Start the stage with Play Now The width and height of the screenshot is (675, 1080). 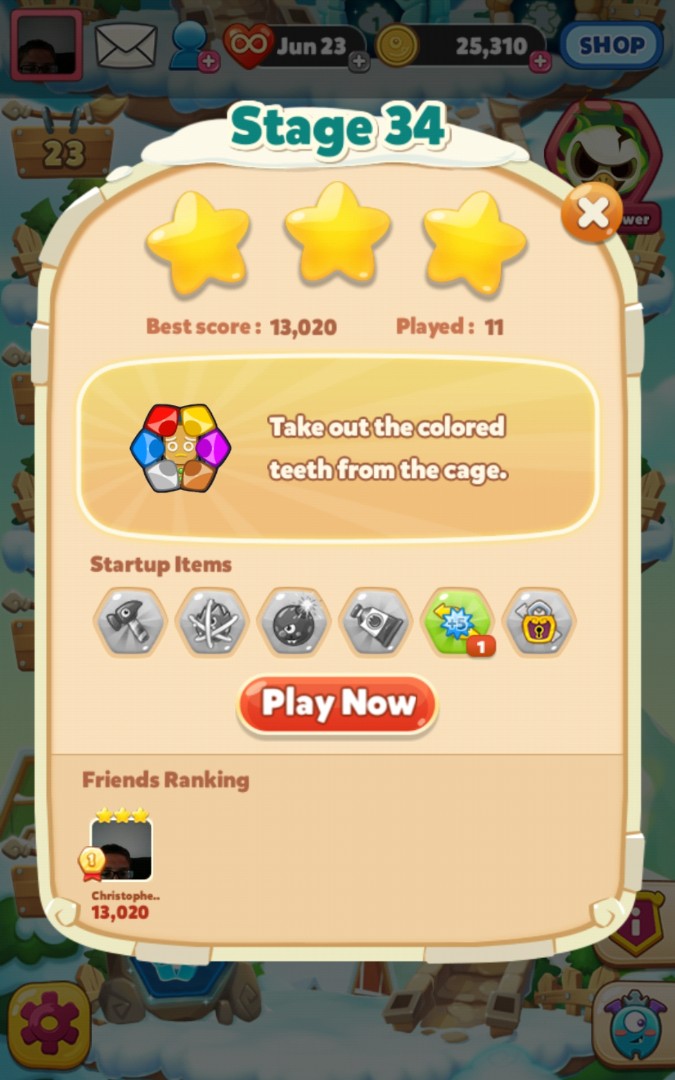(338, 704)
